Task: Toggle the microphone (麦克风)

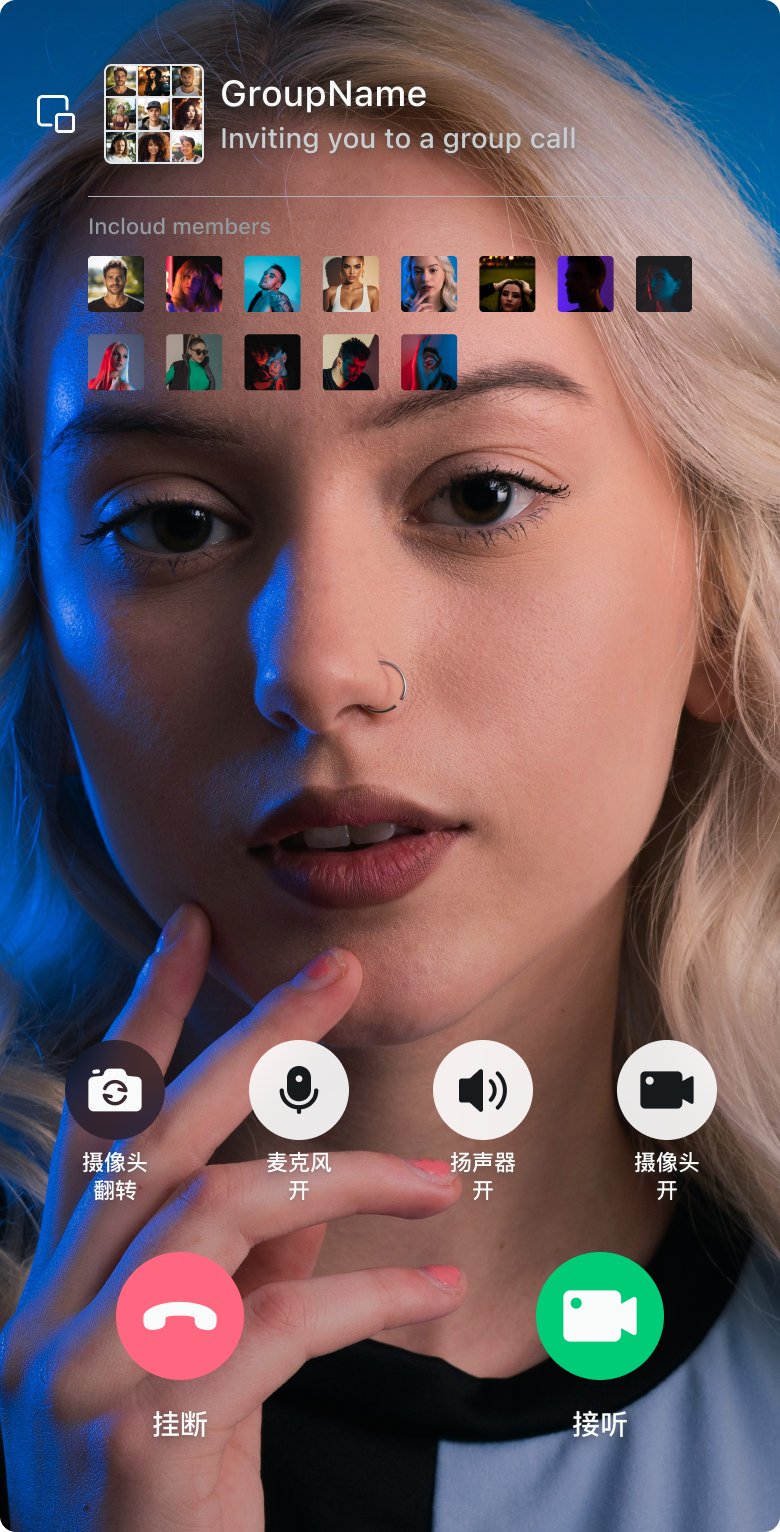Action: point(299,1090)
